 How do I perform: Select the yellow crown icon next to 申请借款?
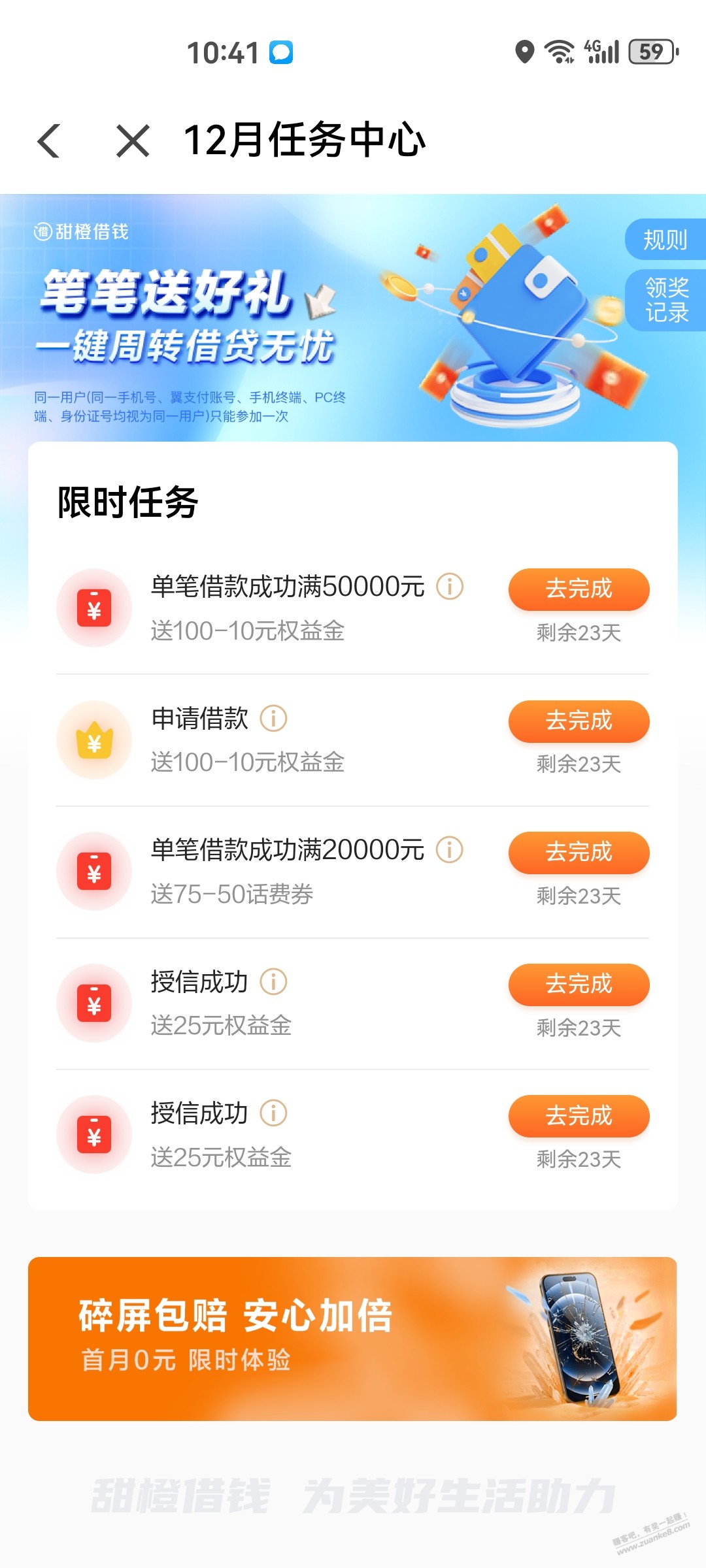tap(93, 738)
